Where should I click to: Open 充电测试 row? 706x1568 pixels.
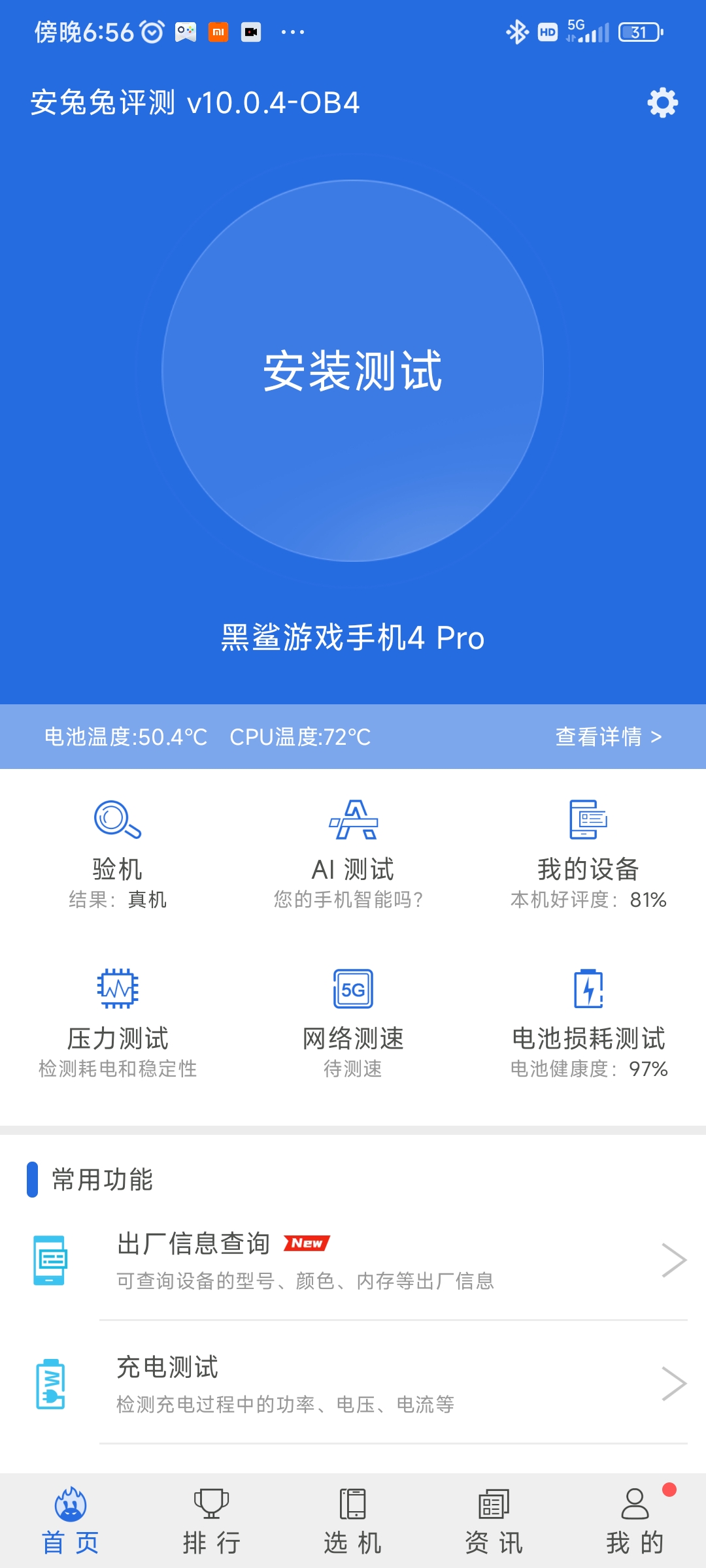[353, 1383]
